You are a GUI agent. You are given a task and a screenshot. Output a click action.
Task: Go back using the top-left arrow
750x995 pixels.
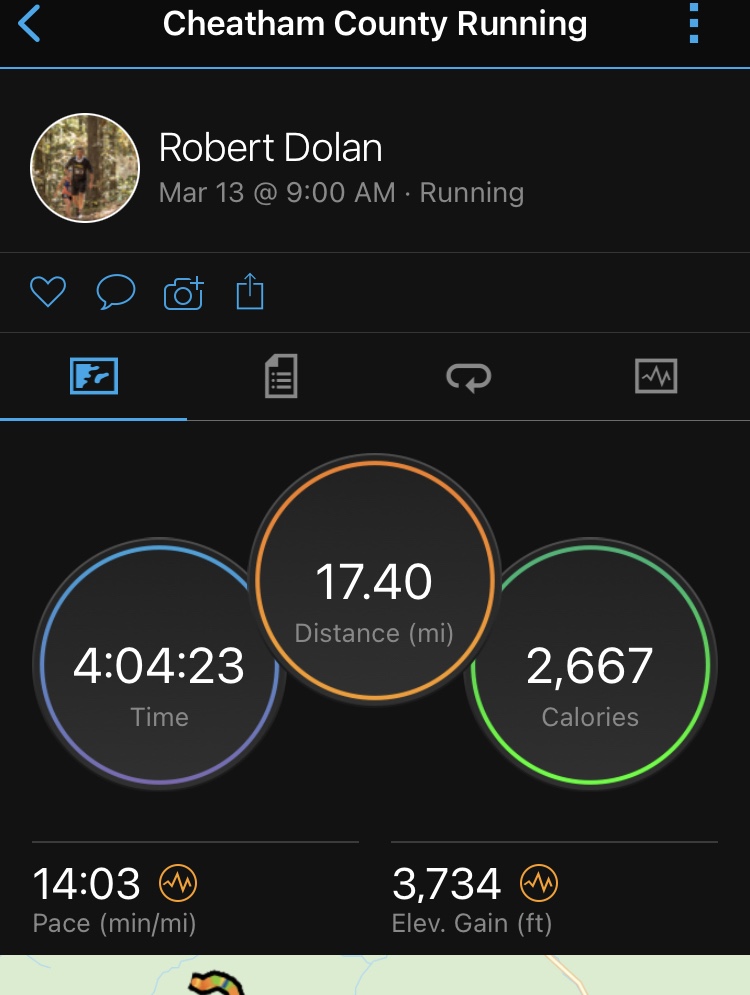[29, 23]
